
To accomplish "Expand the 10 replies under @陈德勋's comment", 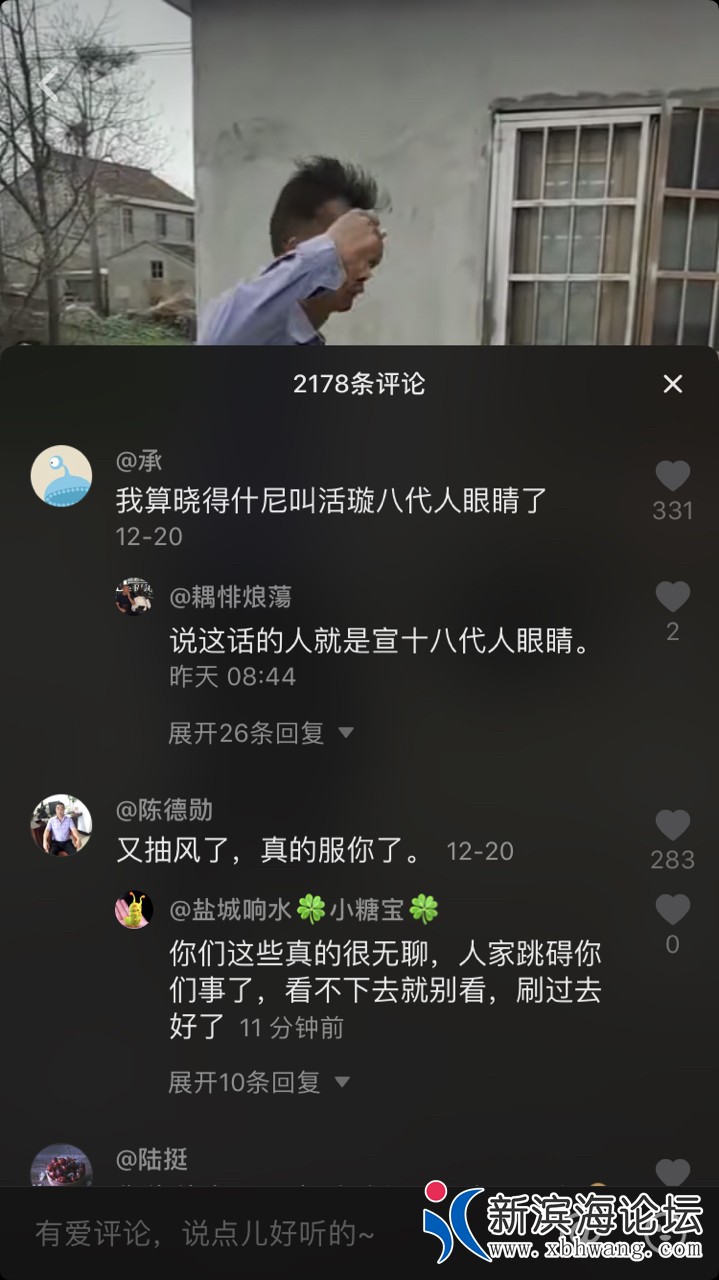I will [x=258, y=1082].
